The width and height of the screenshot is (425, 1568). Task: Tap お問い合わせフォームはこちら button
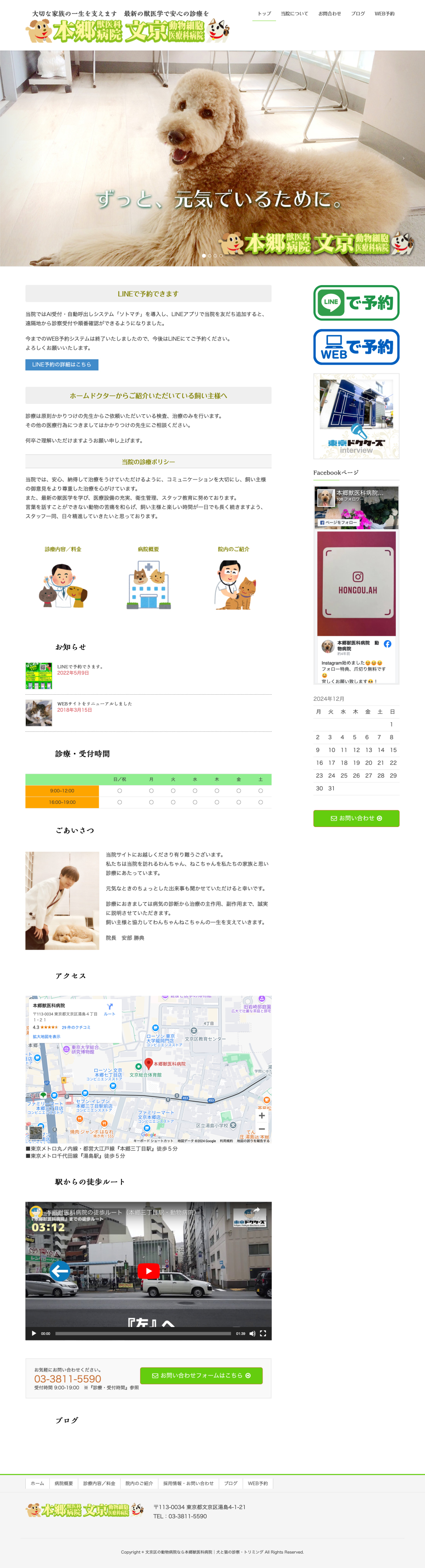pos(201,1375)
